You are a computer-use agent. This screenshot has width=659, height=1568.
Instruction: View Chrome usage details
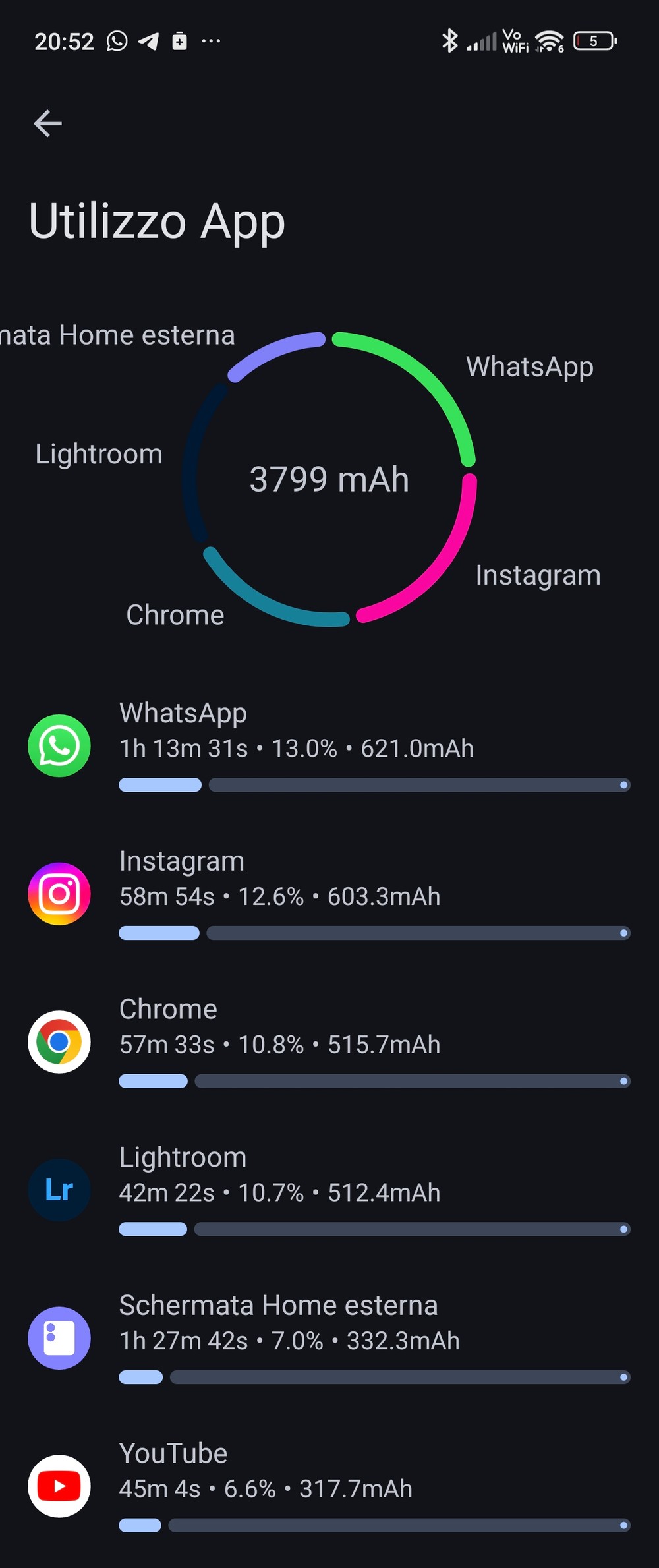click(x=329, y=1042)
